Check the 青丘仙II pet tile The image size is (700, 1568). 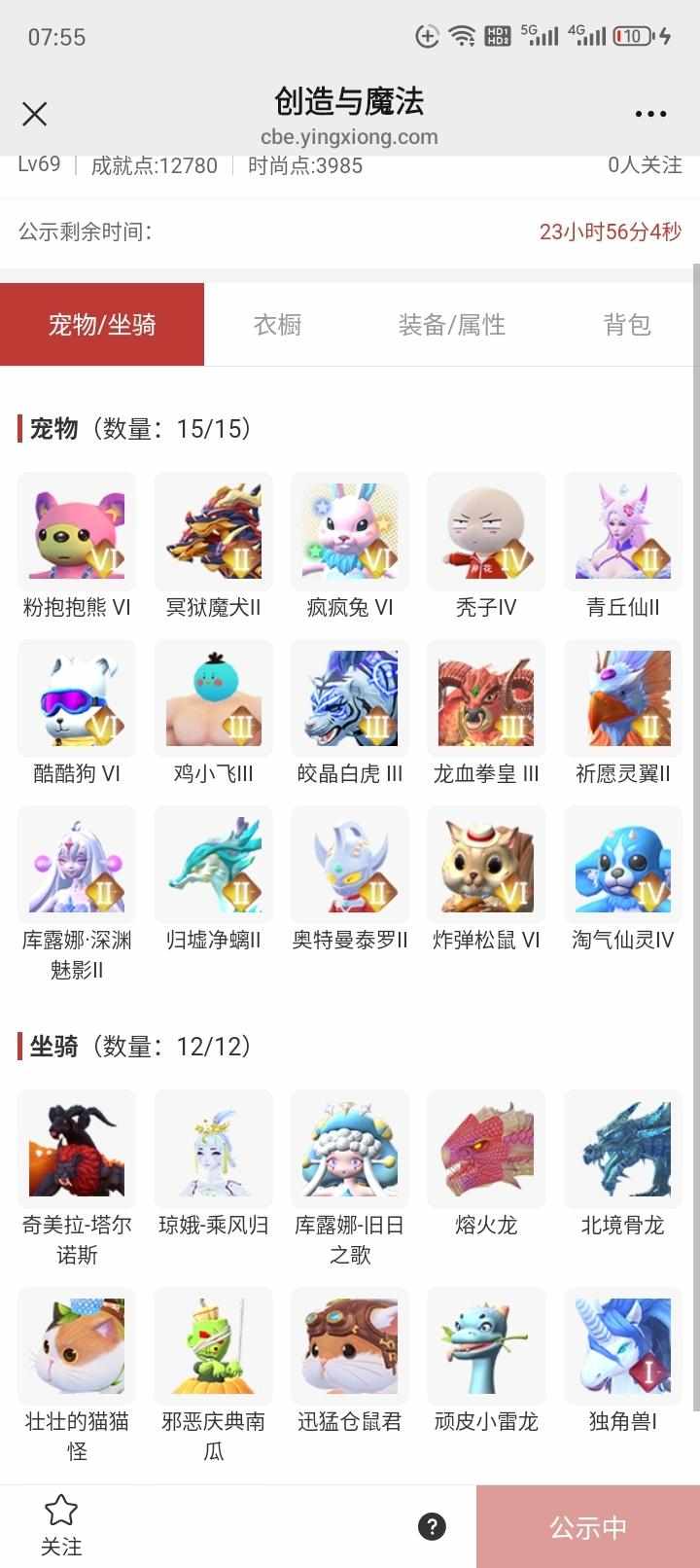point(622,532)
